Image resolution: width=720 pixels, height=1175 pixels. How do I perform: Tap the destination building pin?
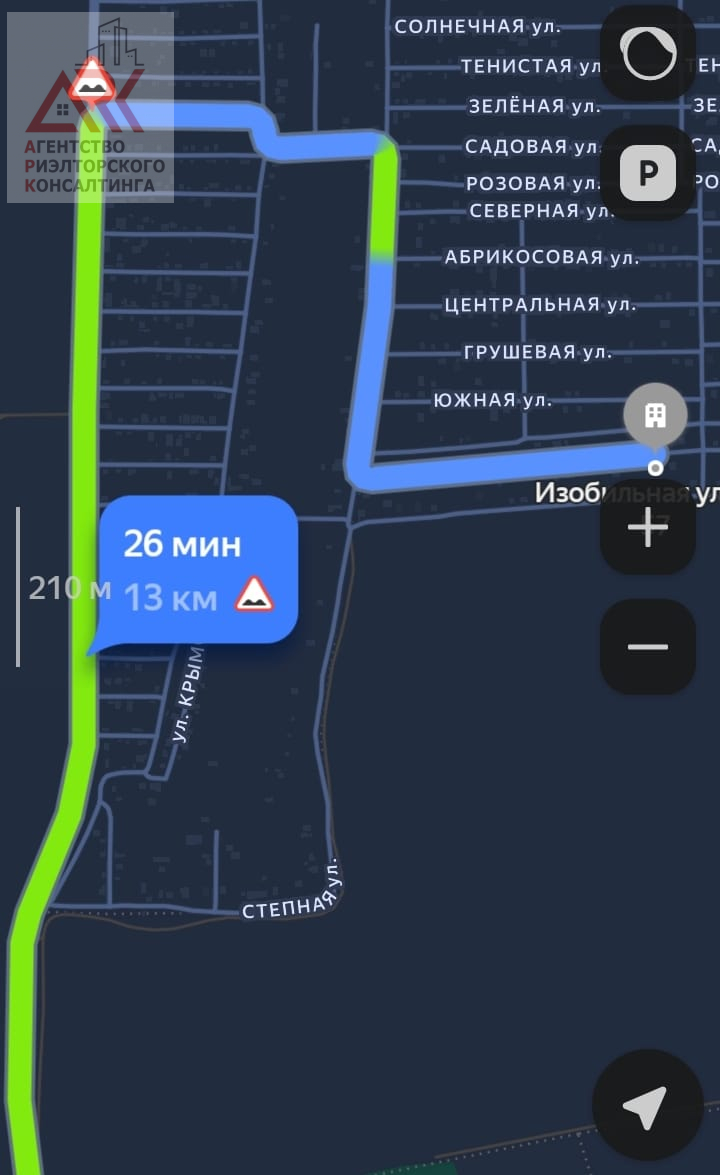pyautogui.click(x=655, y=415)
